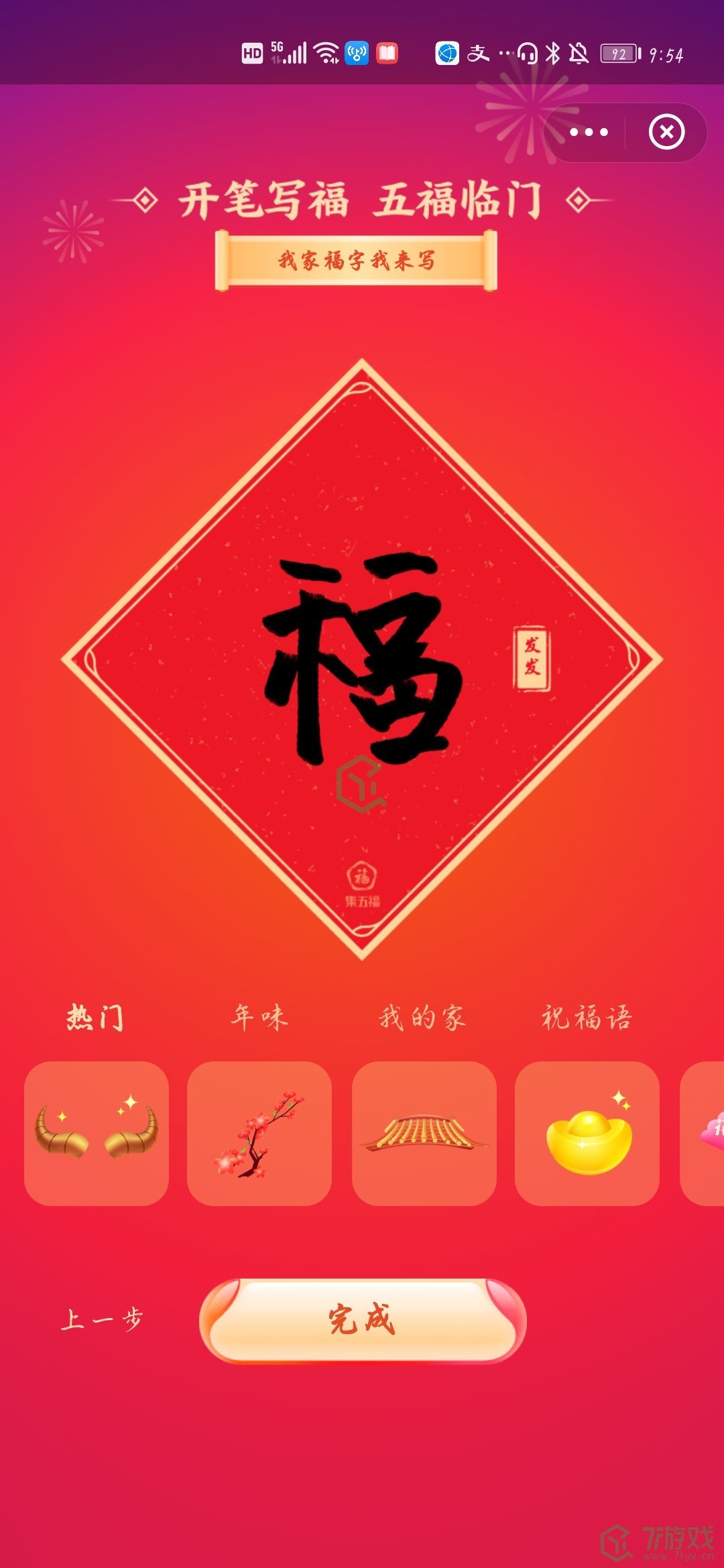Add the golden ox horns sticker
Viewport: 724px width, 1568px height.
97,1133
